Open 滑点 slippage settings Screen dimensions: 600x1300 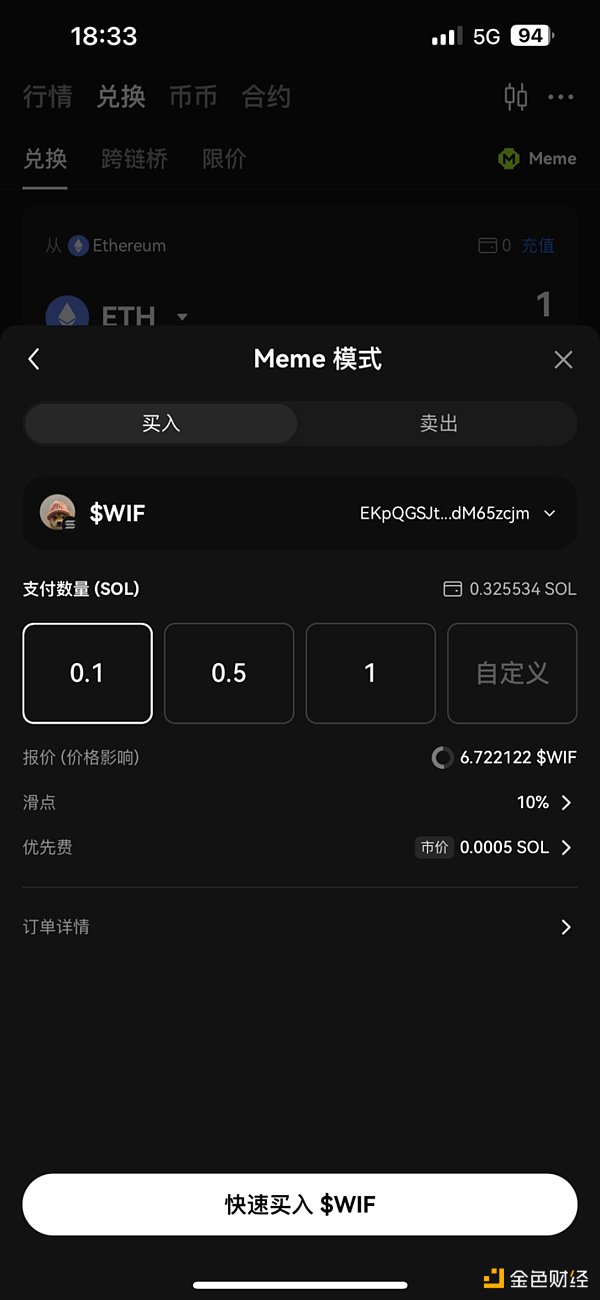tap(546, 802)
